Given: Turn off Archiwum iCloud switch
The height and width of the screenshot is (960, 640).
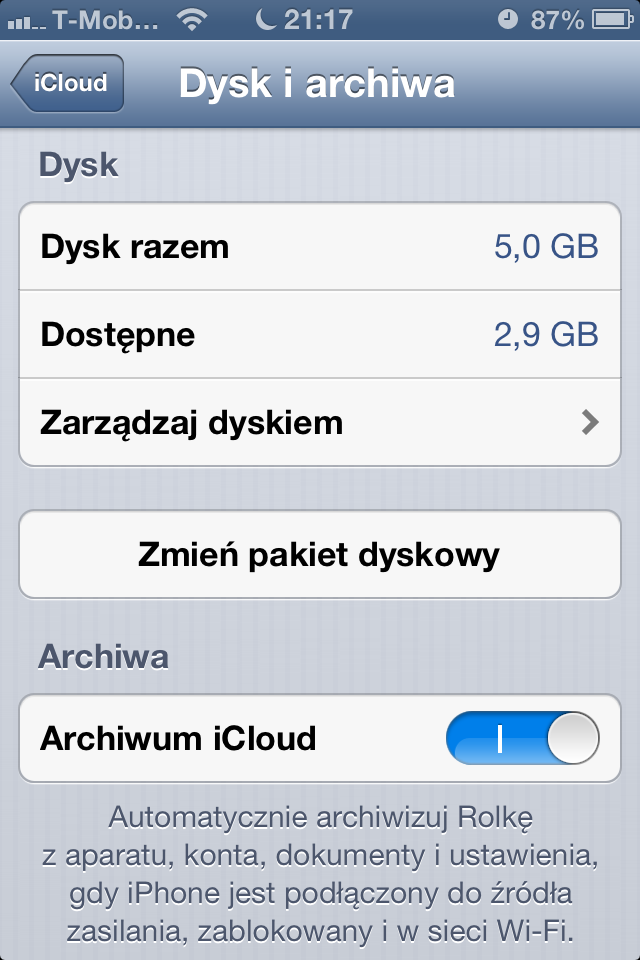Looking at the screenshot, I should pyautogui.click(x=522, y=739).
